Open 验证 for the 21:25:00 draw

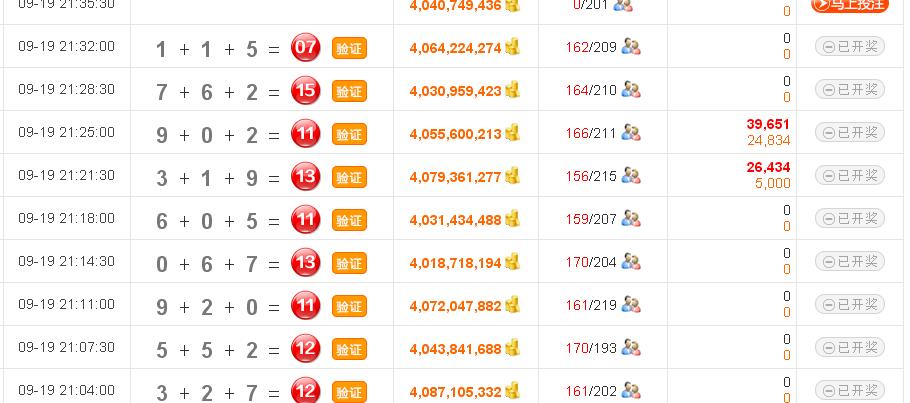[x=349, y=134]
